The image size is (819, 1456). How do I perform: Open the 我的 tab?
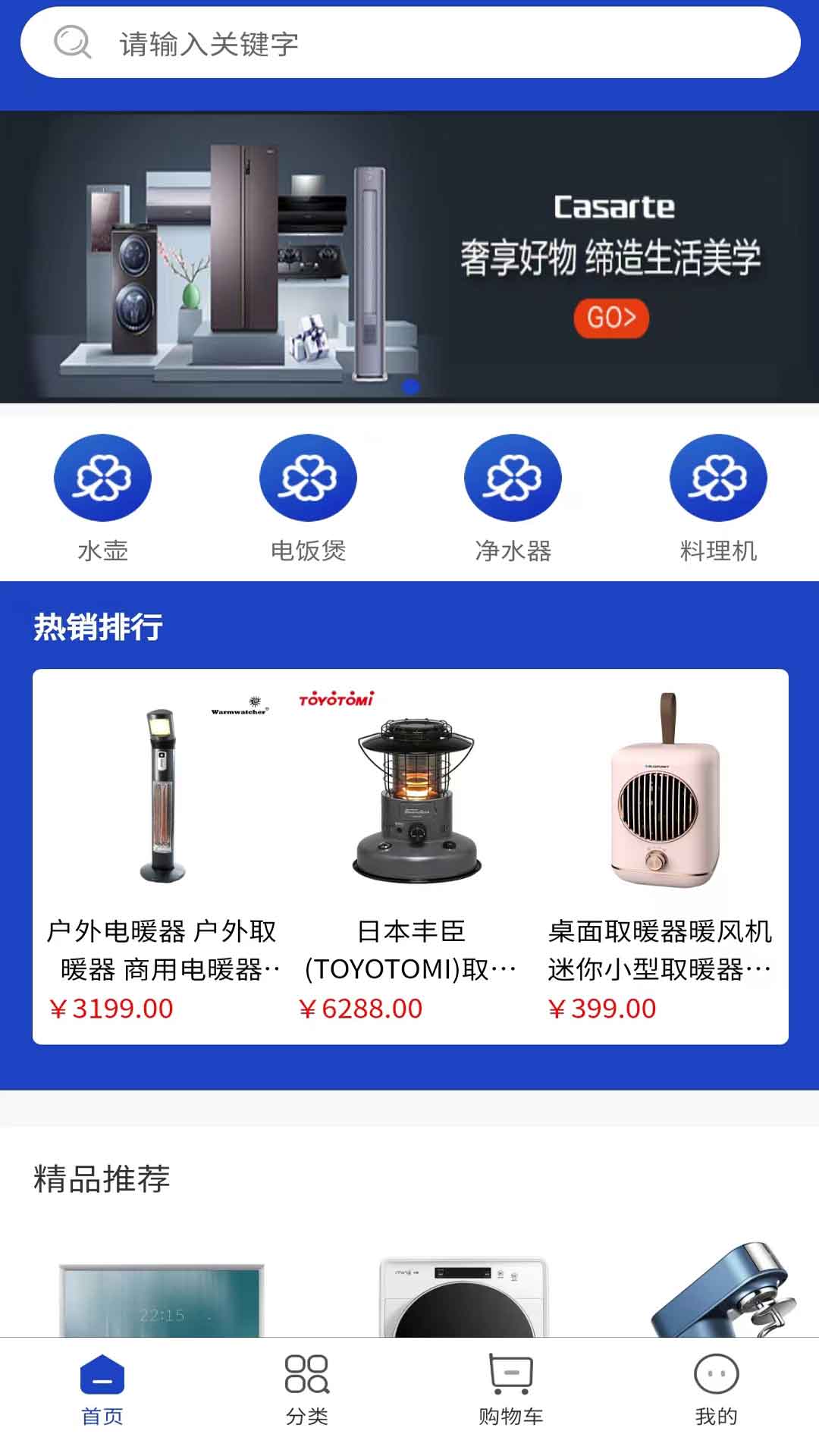coord(716,1389)
